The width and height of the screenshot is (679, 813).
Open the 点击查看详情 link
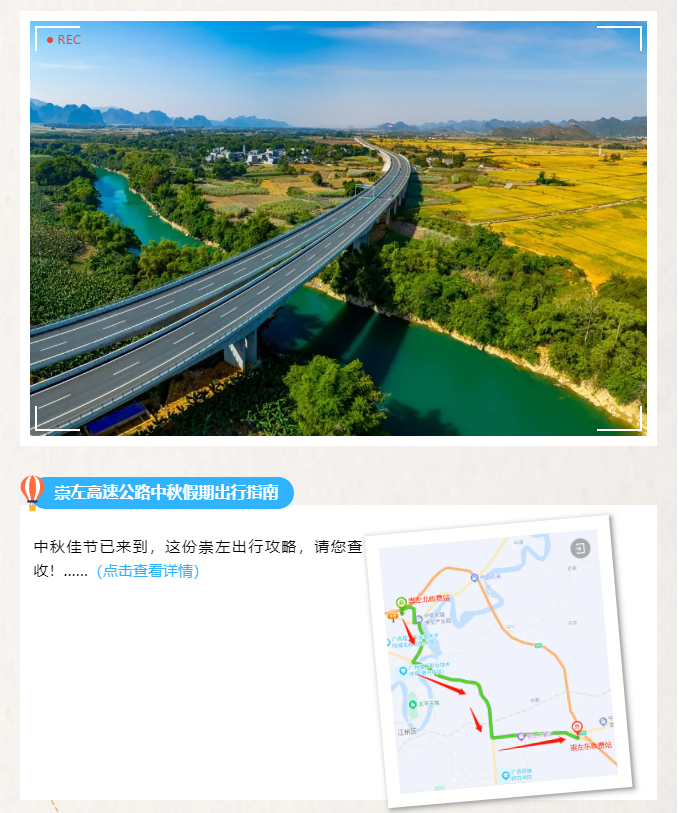148,571
